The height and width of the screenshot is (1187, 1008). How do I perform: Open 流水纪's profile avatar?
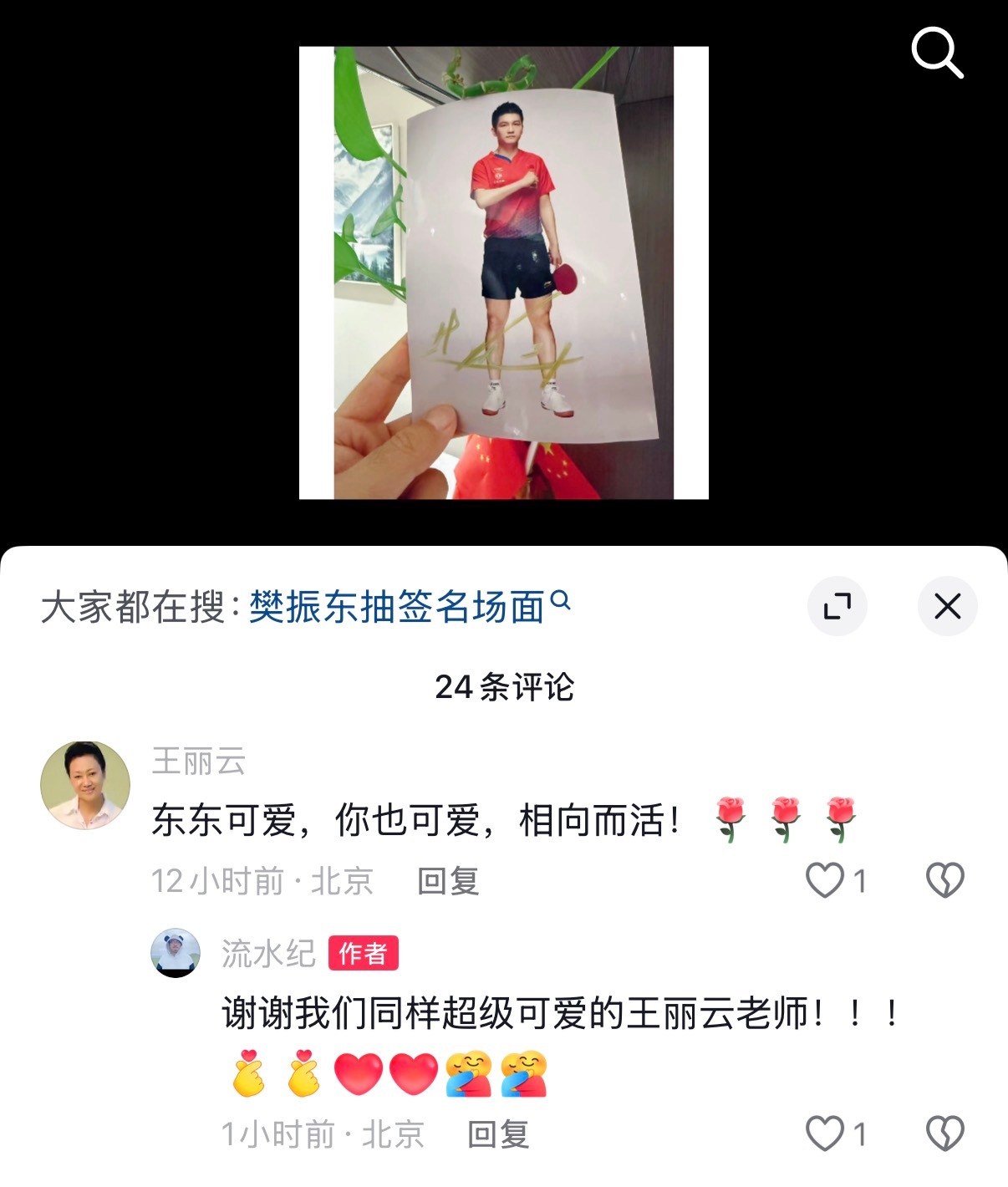pos(176,955)
